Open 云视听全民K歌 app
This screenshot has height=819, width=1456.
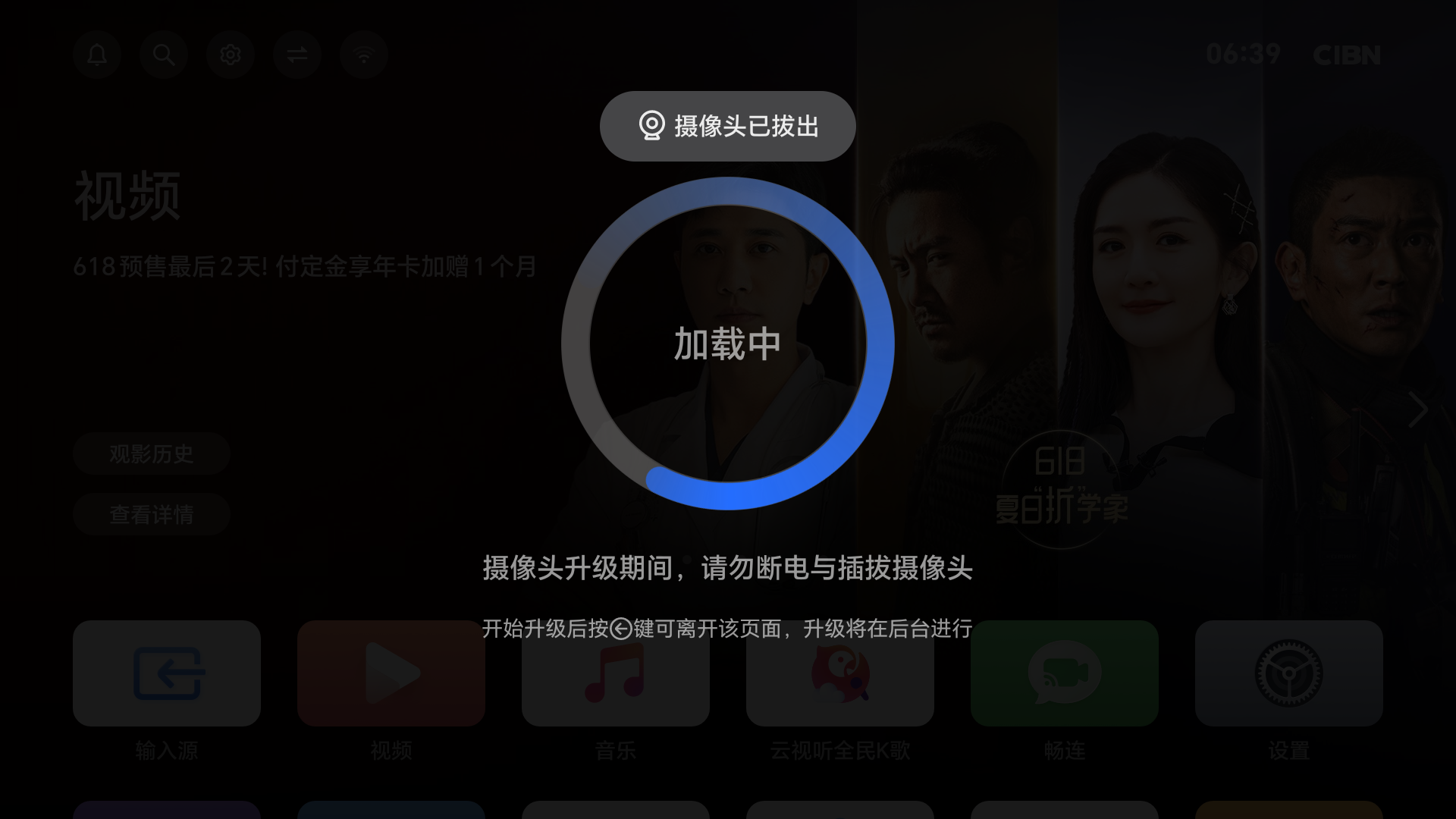[840, 673]
